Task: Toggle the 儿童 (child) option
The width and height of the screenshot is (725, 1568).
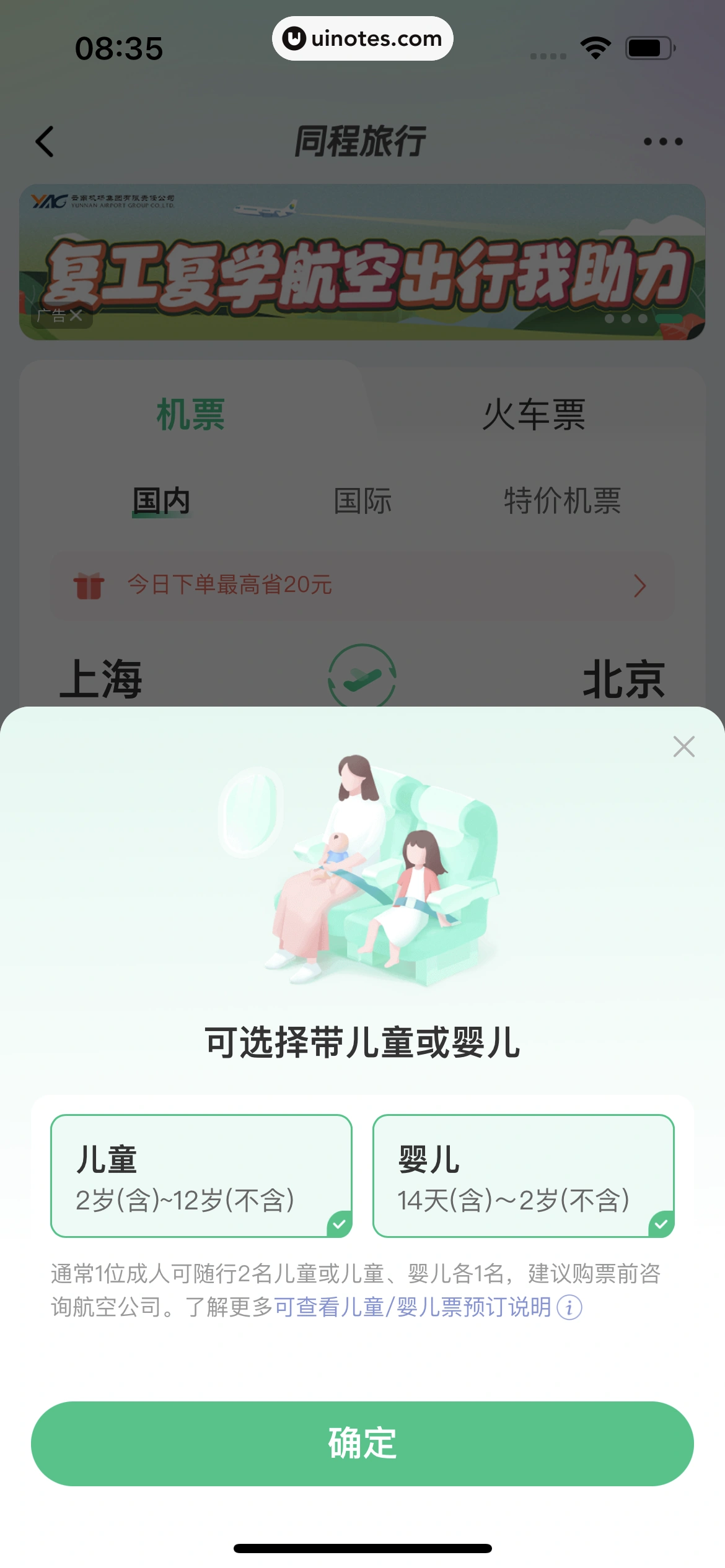Action: tap(201, 1175)
